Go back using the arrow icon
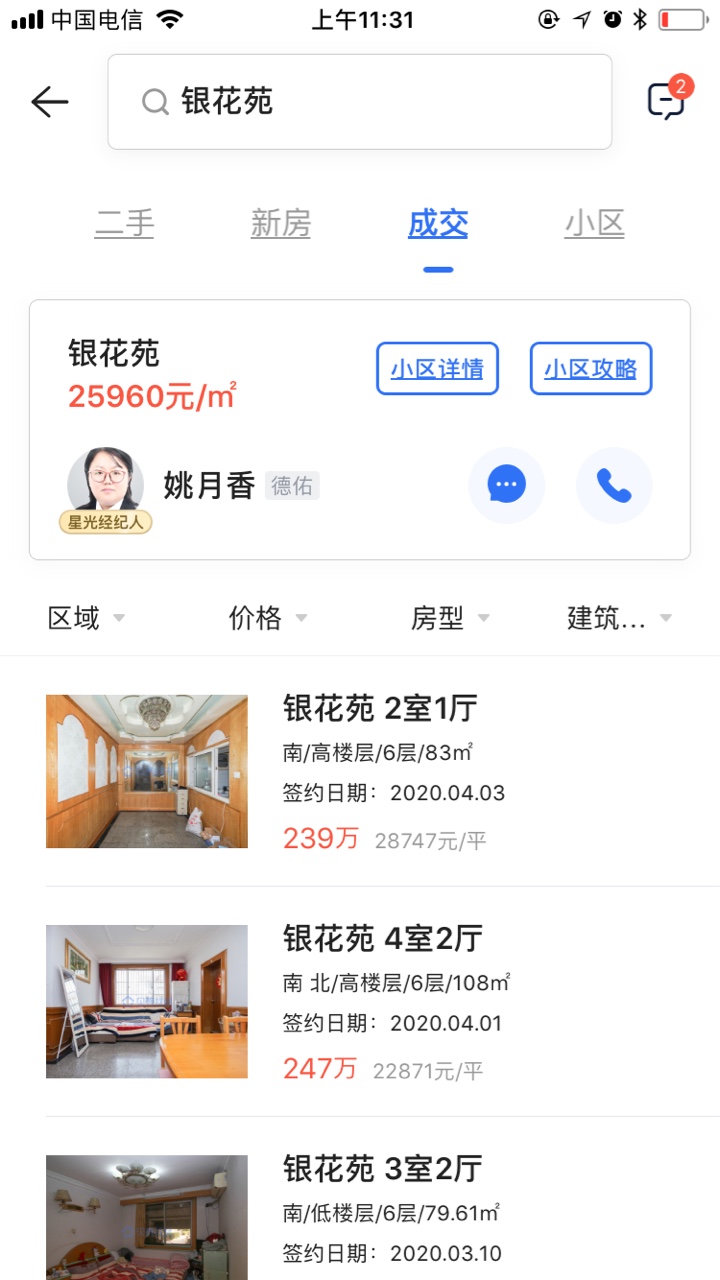The image size is (720, 1280). tap(50, 102)
